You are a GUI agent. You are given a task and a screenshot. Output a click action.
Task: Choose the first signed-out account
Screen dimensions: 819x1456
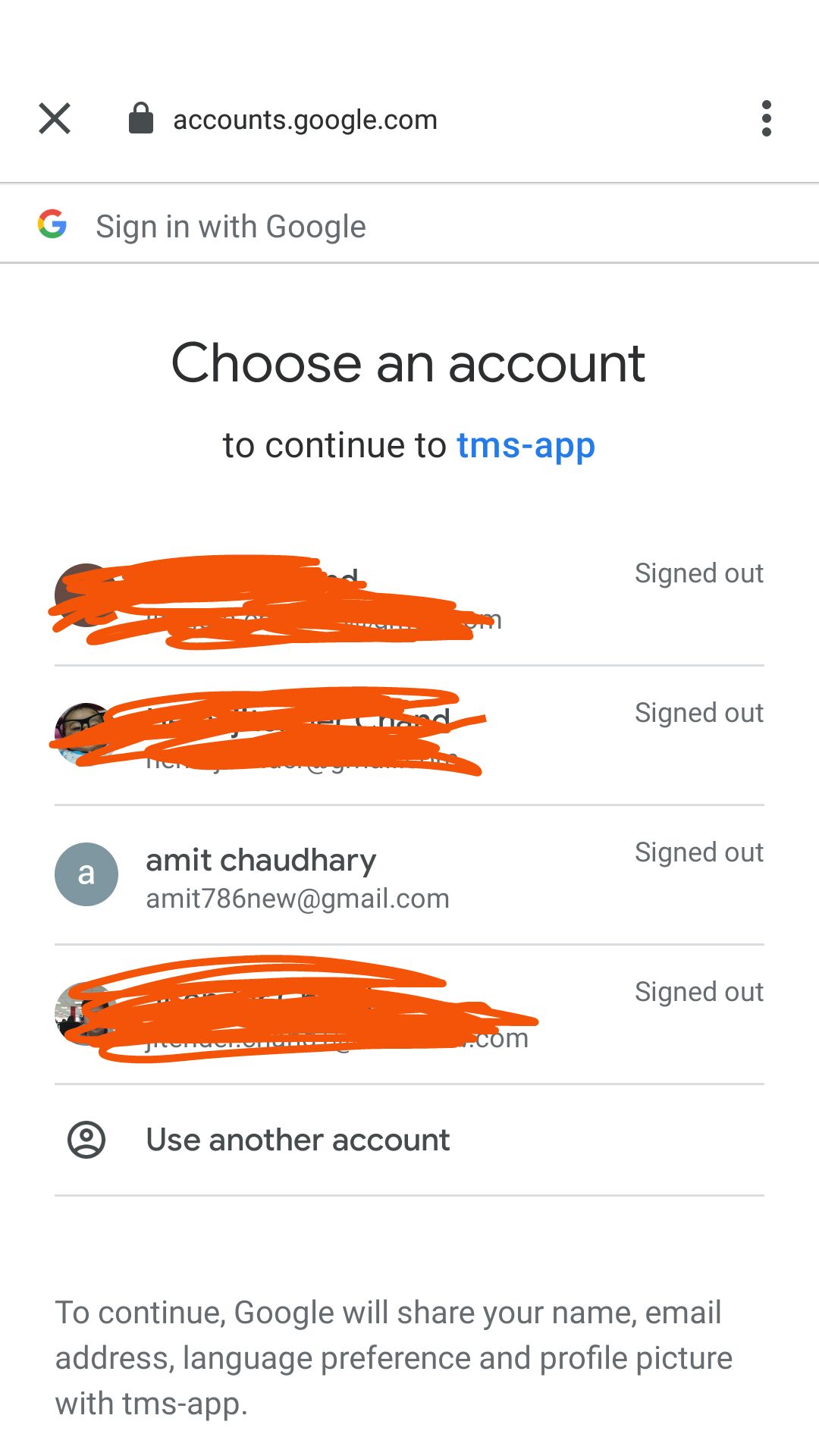pos(409,597)
